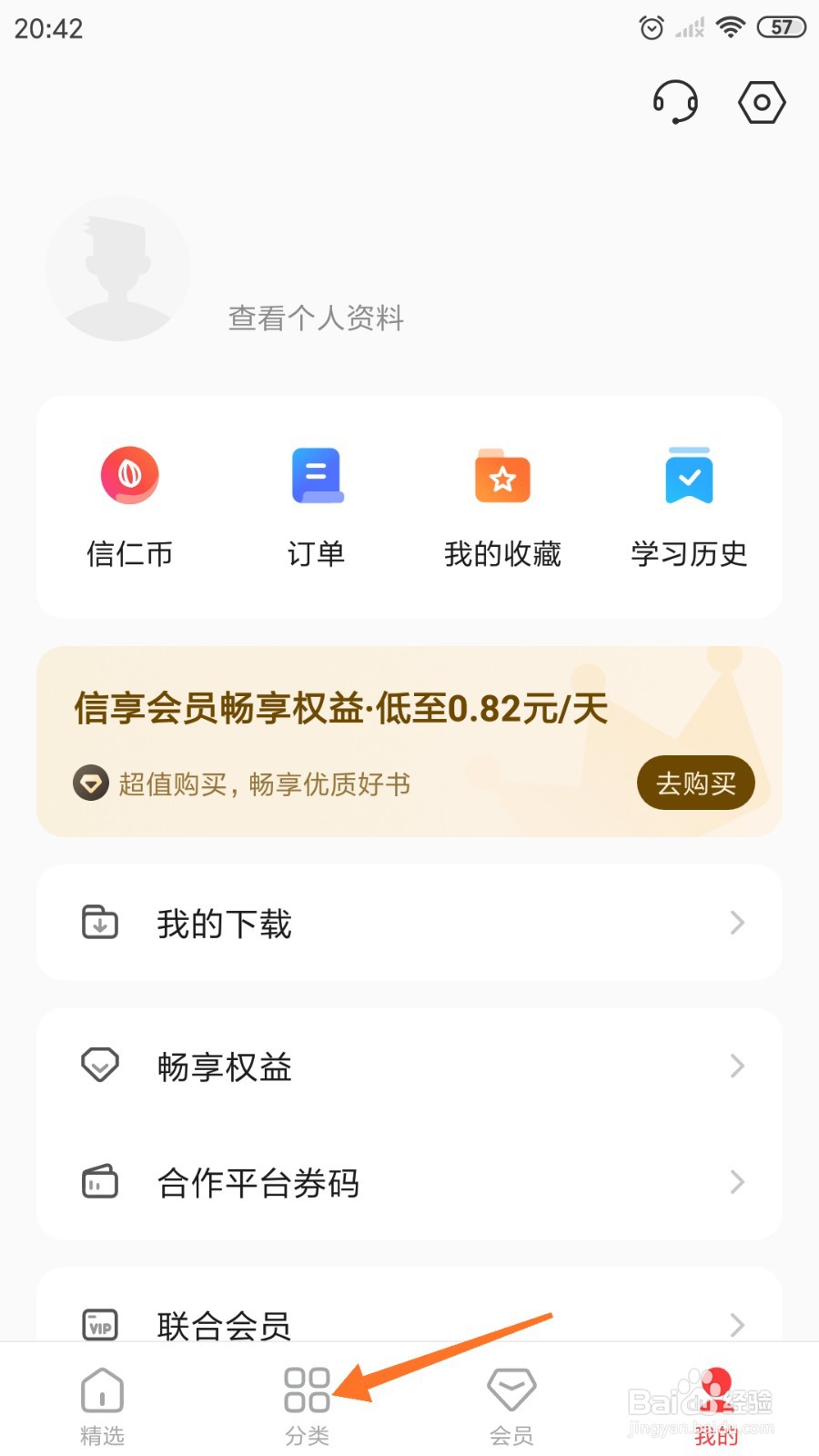819x1456 pixels.
Task: Tap the 联合会员 VIP icon
Action: pos(99,1324)
